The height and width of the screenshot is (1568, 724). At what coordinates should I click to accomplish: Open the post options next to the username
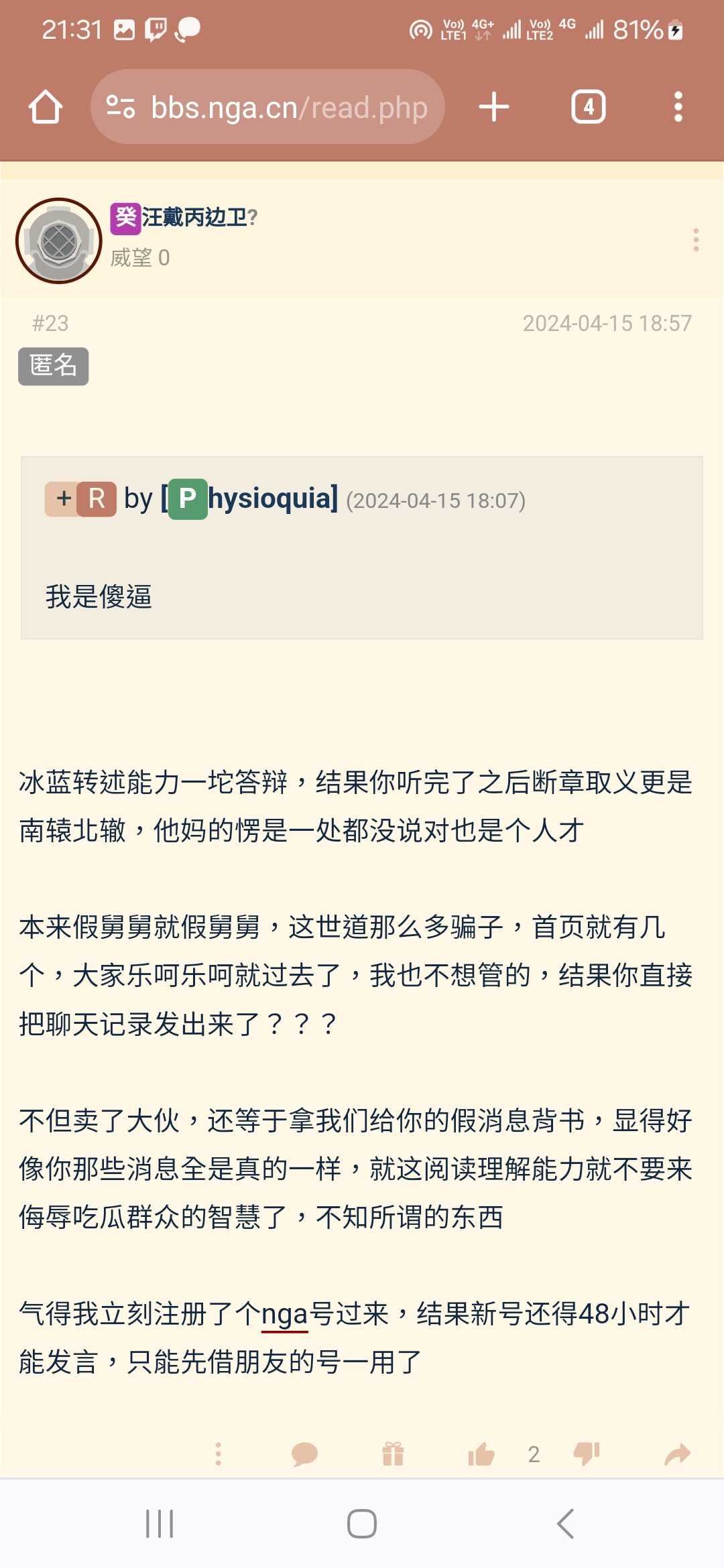pyautogui.click(x=696, y=240)
